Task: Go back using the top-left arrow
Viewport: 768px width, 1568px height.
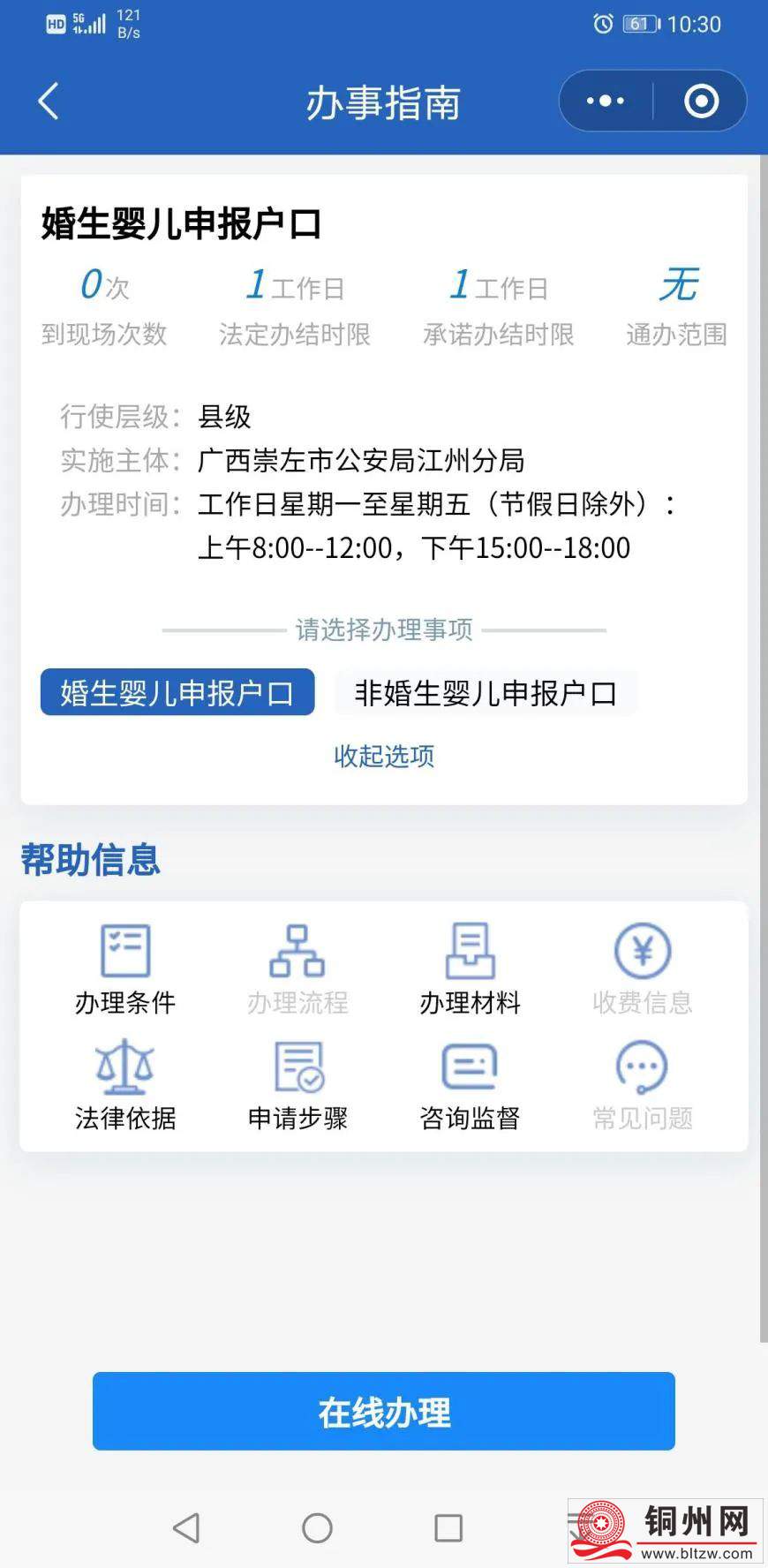Action: pos(49,102)
